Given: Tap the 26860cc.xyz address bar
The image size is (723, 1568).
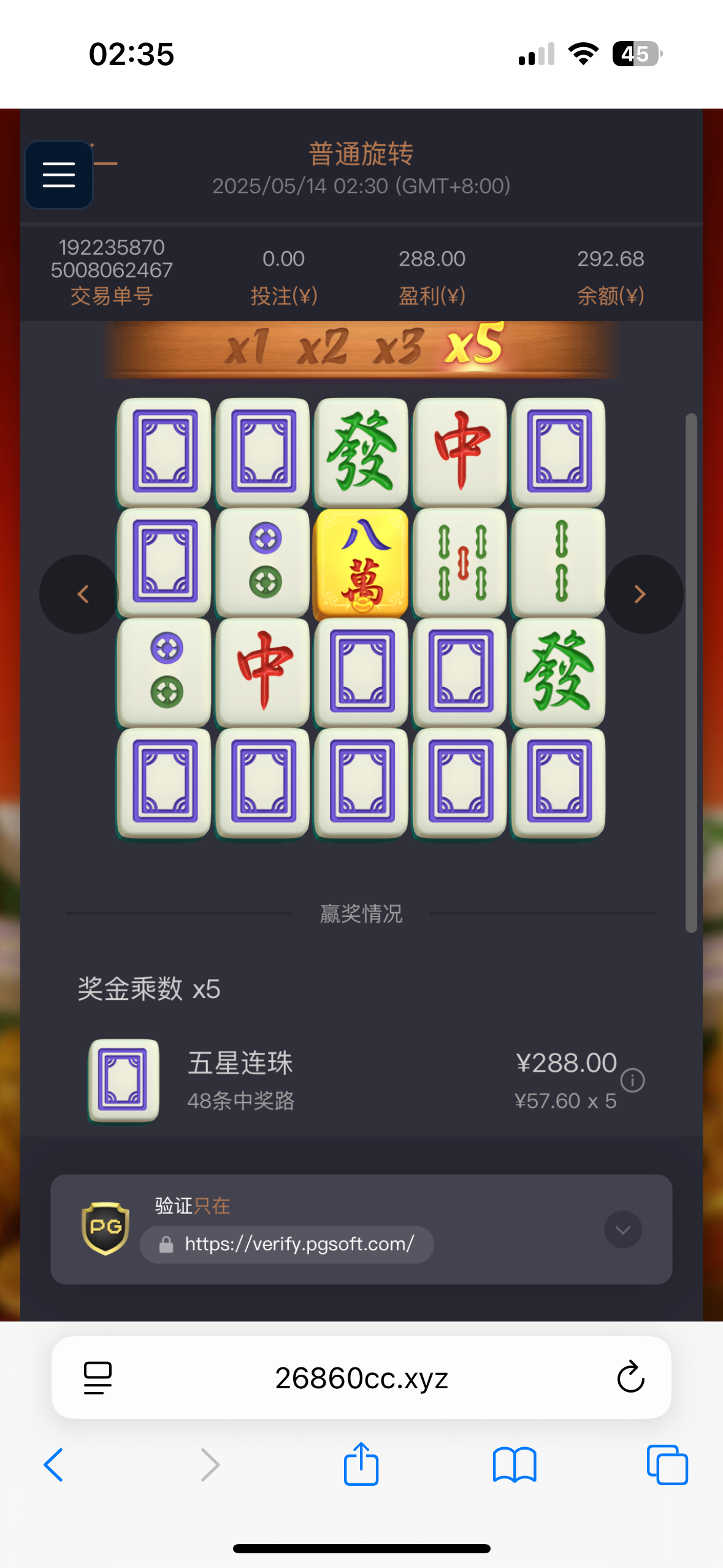Looking at the screenshot, I should click(361, 1378).
